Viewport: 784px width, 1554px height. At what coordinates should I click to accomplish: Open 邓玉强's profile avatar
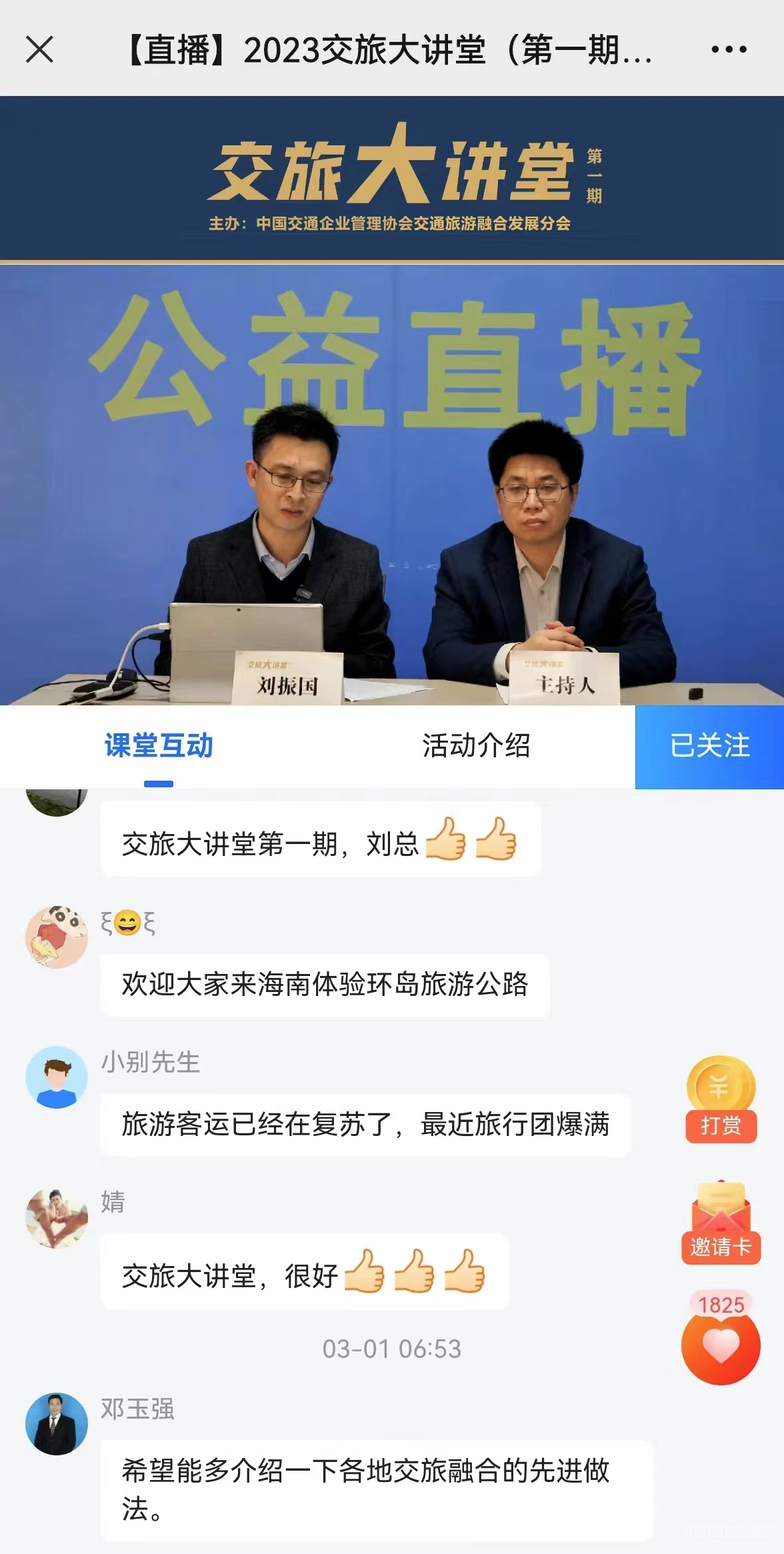[57, 1424]
